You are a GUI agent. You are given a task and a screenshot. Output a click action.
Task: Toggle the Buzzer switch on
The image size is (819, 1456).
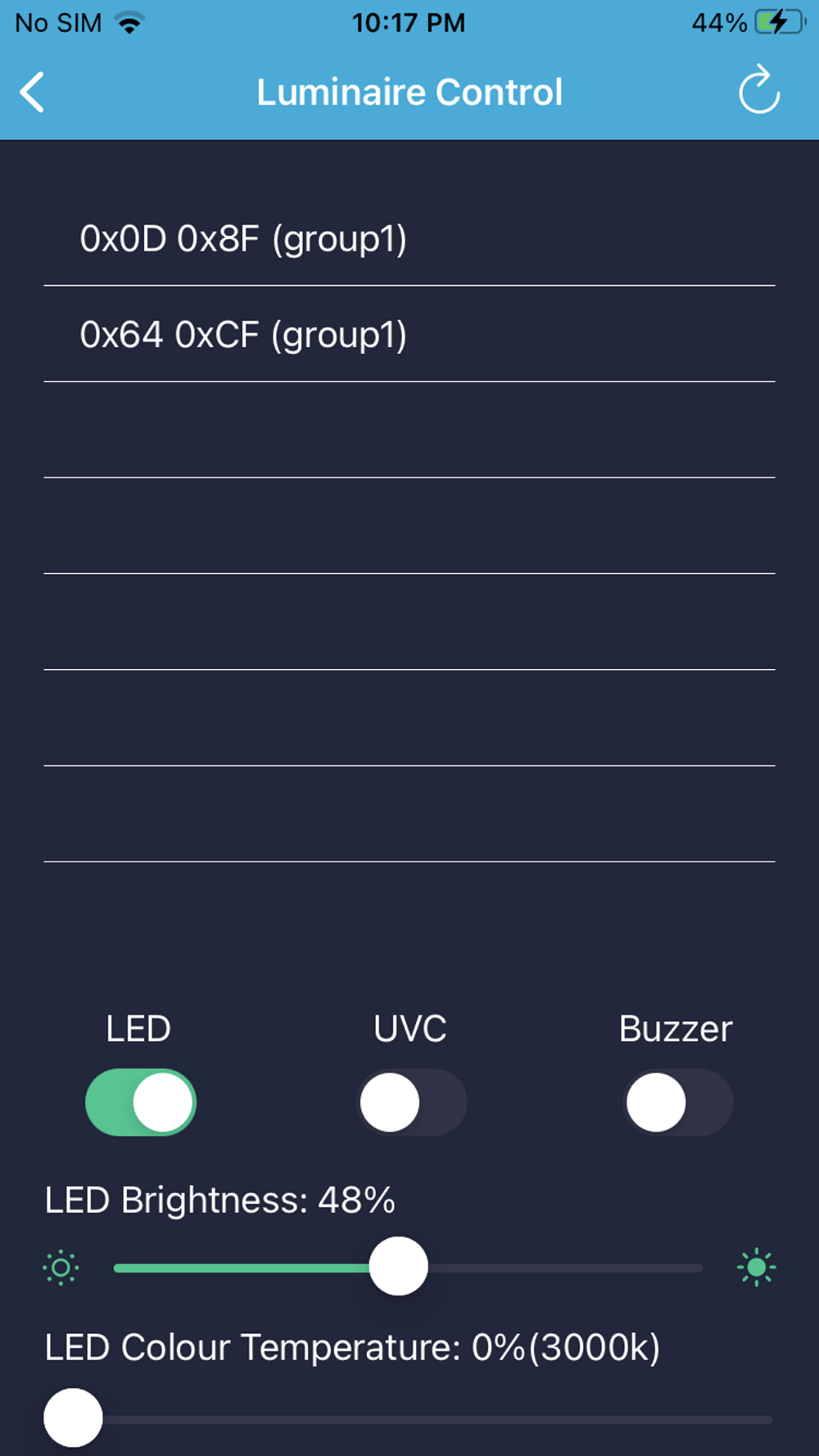point(678,1102)
